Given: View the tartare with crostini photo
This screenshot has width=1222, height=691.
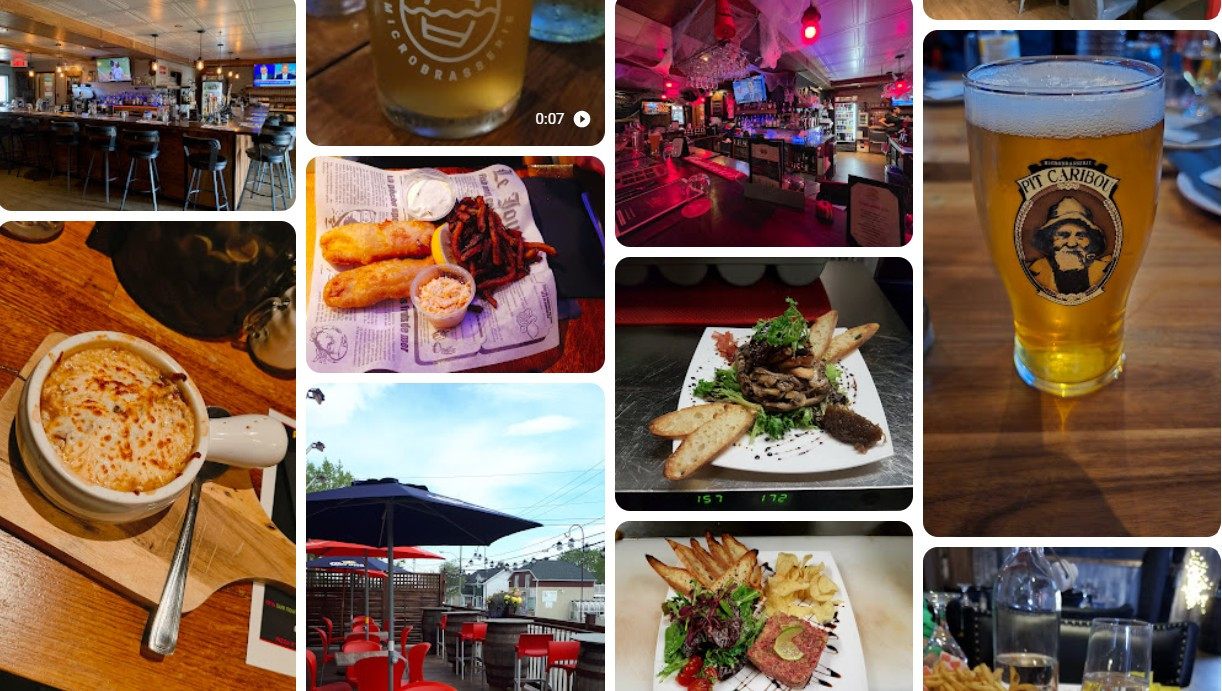Looking at the screenshot, I should coord(763,606).
